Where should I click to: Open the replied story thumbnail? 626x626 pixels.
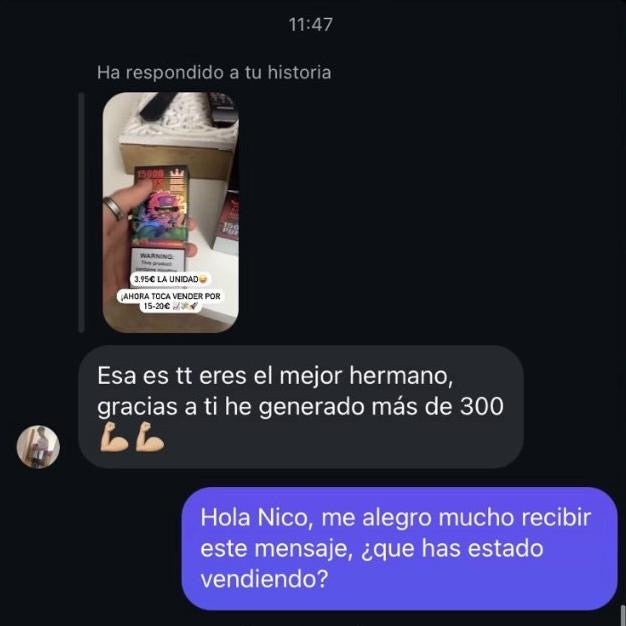click(170, 212)
